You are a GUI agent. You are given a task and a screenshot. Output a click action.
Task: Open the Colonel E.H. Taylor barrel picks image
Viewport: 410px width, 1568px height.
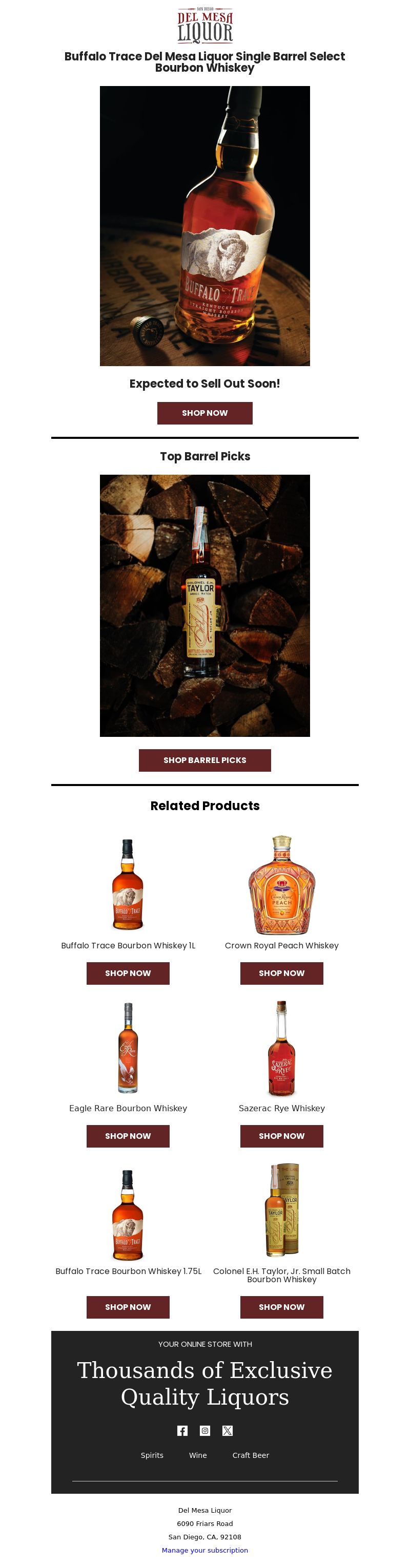click(204, 605)
